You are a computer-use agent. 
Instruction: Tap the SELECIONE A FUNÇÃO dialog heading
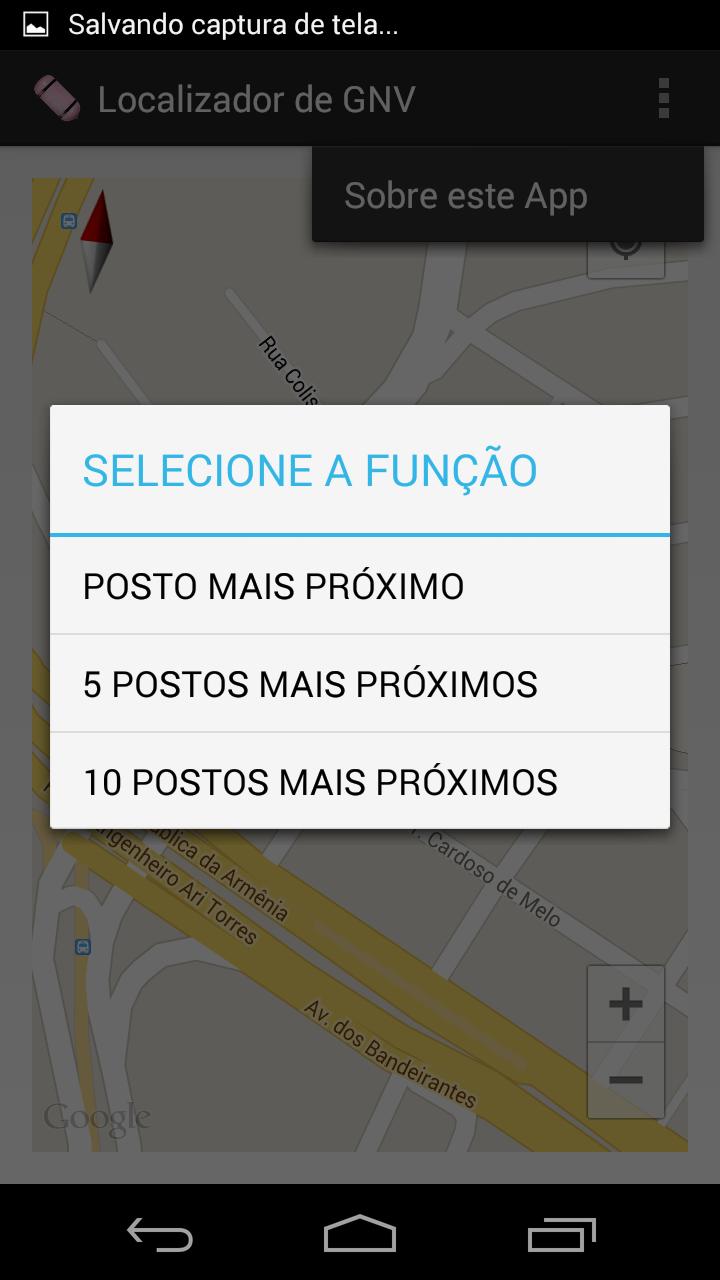[311, 469]
